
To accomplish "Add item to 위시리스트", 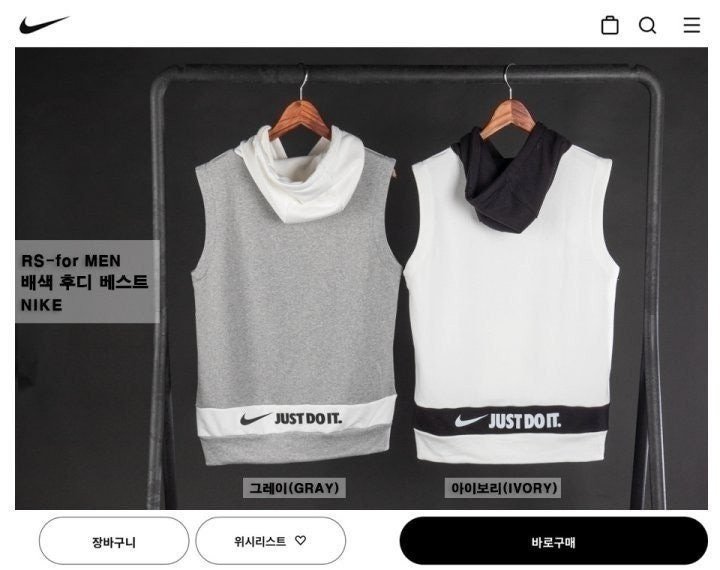I will coord(270,541).
